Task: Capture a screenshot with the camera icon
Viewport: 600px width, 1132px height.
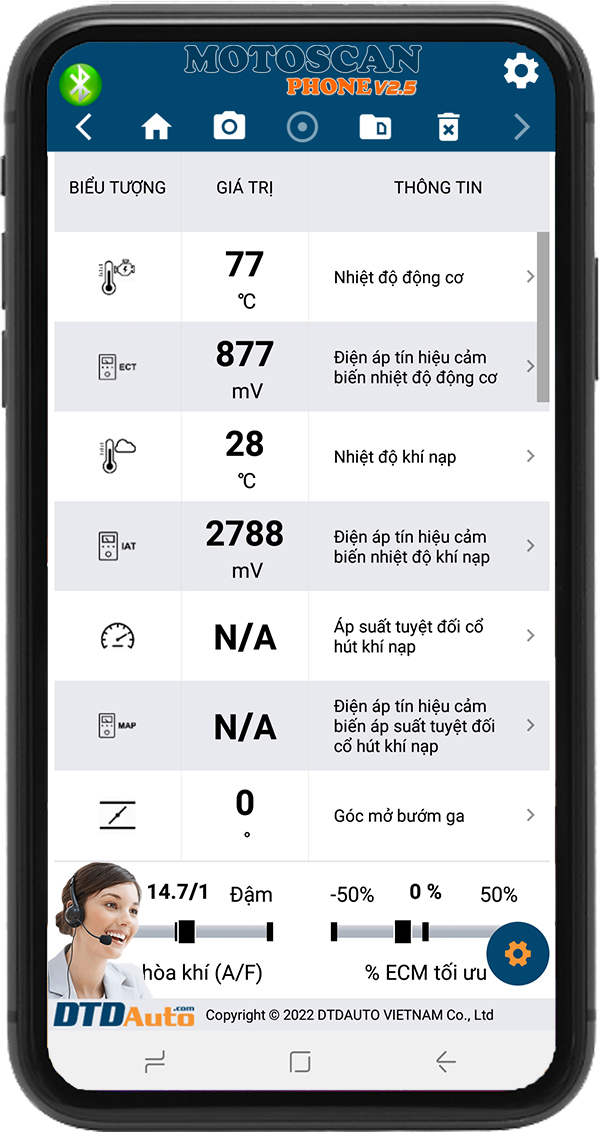Action: click(230, 127)
